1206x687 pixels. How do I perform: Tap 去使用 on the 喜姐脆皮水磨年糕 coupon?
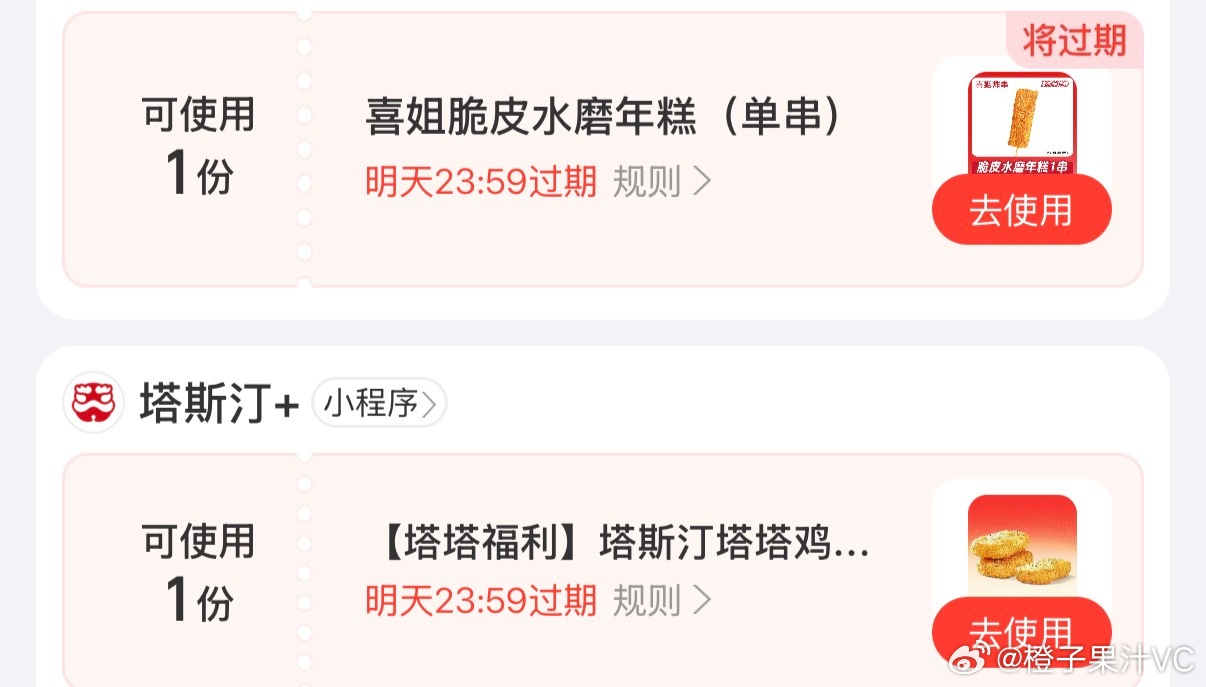[1021, 210]
